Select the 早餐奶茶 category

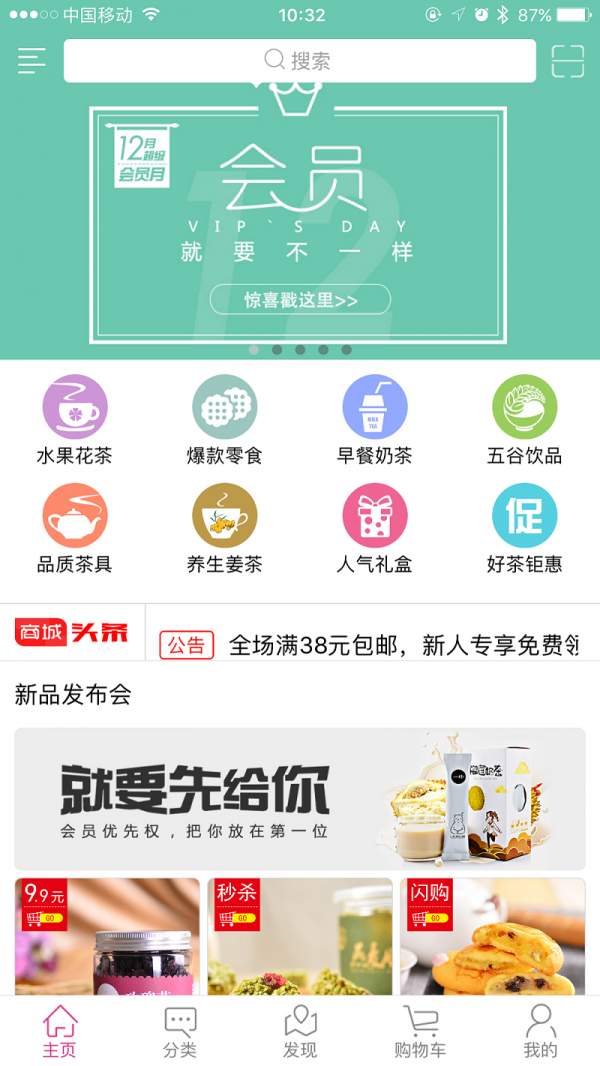click(x=375, y=420)
